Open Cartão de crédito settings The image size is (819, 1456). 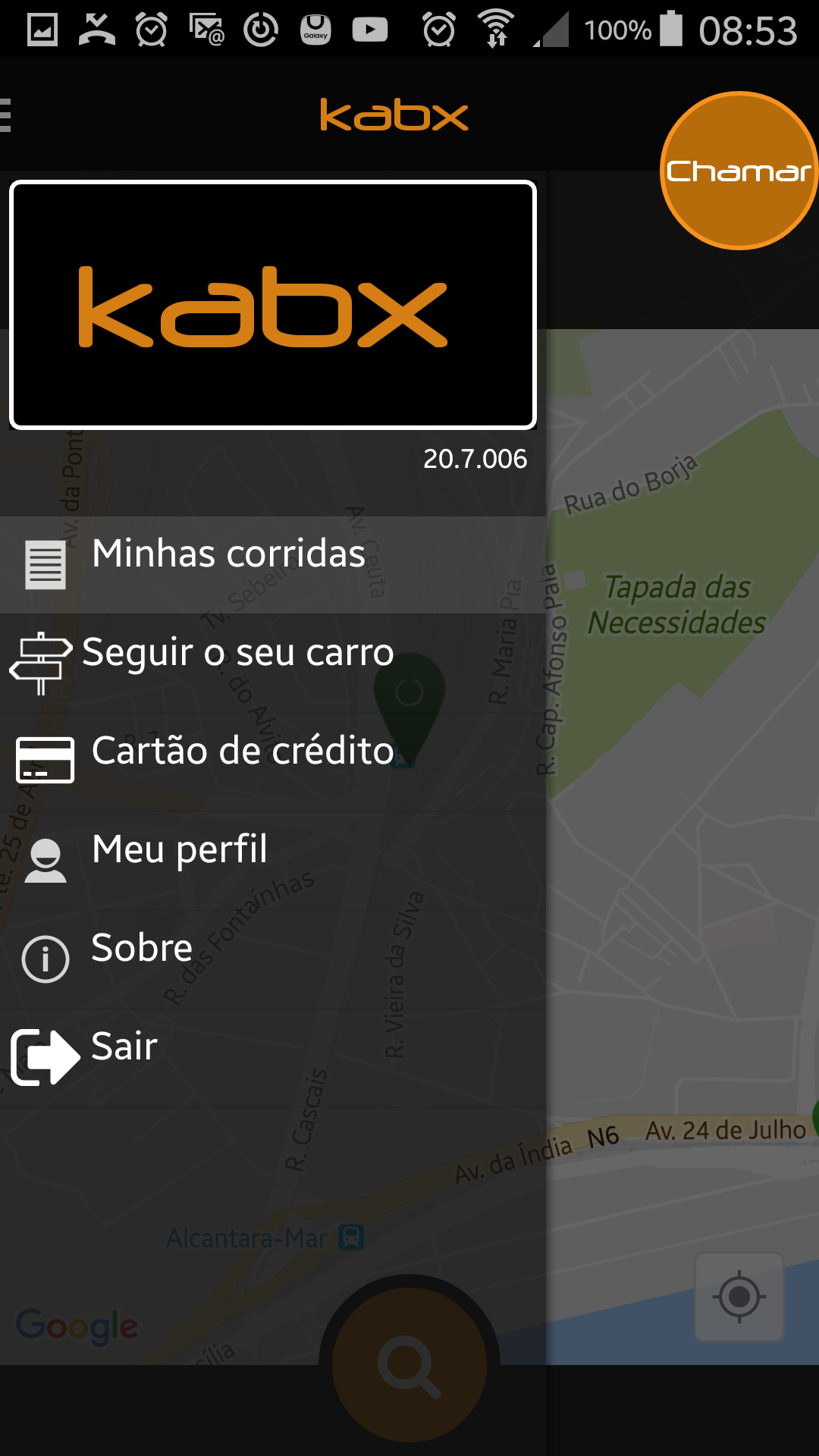243,752
